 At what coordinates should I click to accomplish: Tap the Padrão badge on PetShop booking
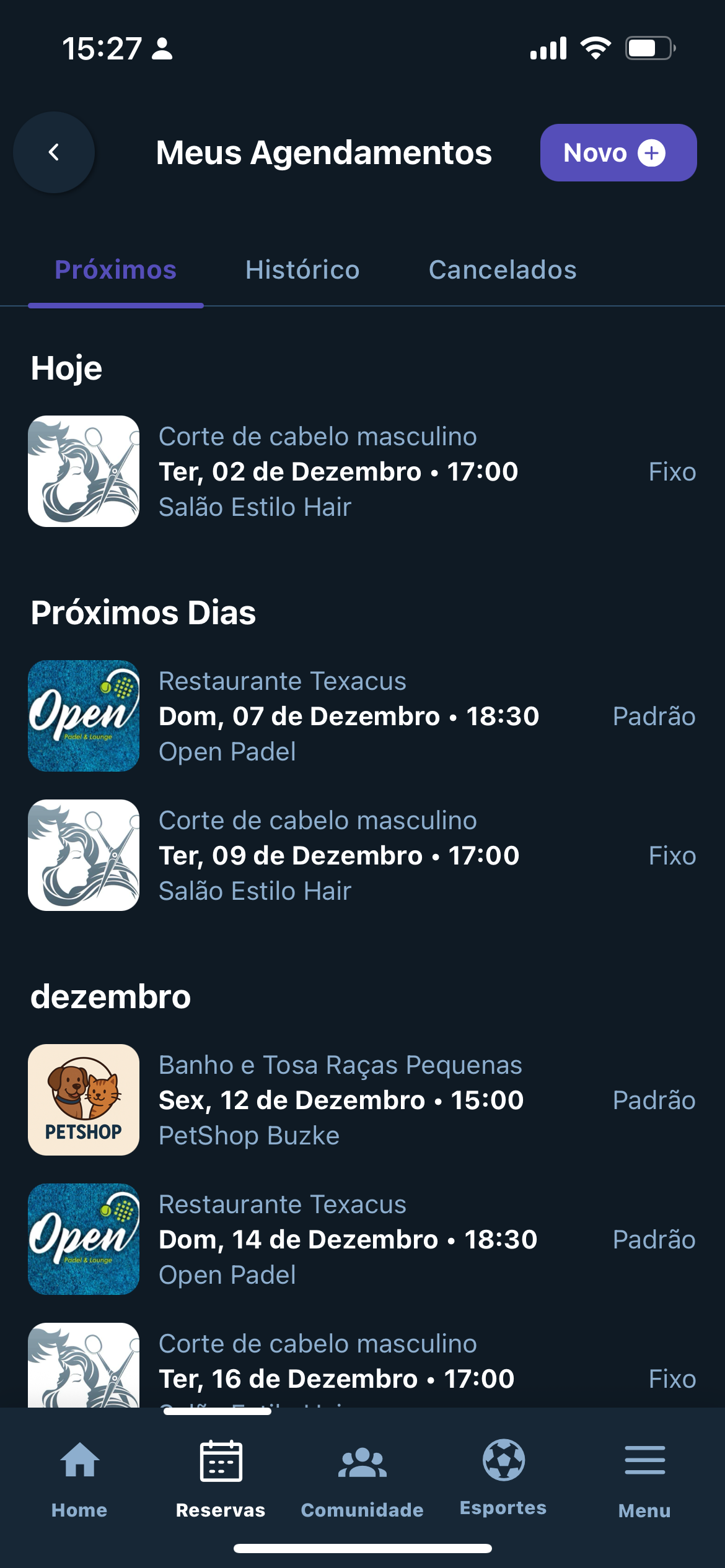click(654, 1100)
